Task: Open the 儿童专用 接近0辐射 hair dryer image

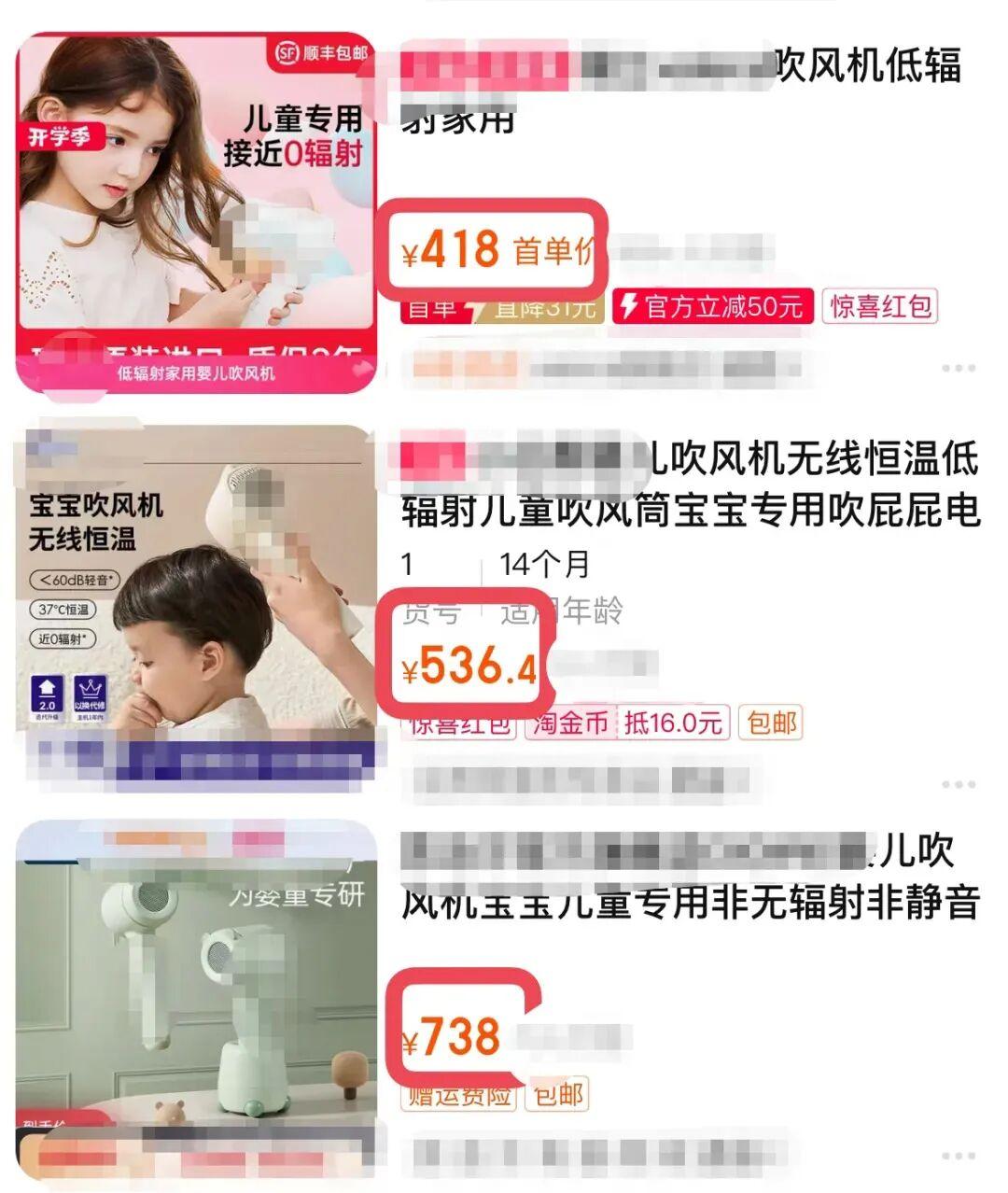Action: coord(196,213)
